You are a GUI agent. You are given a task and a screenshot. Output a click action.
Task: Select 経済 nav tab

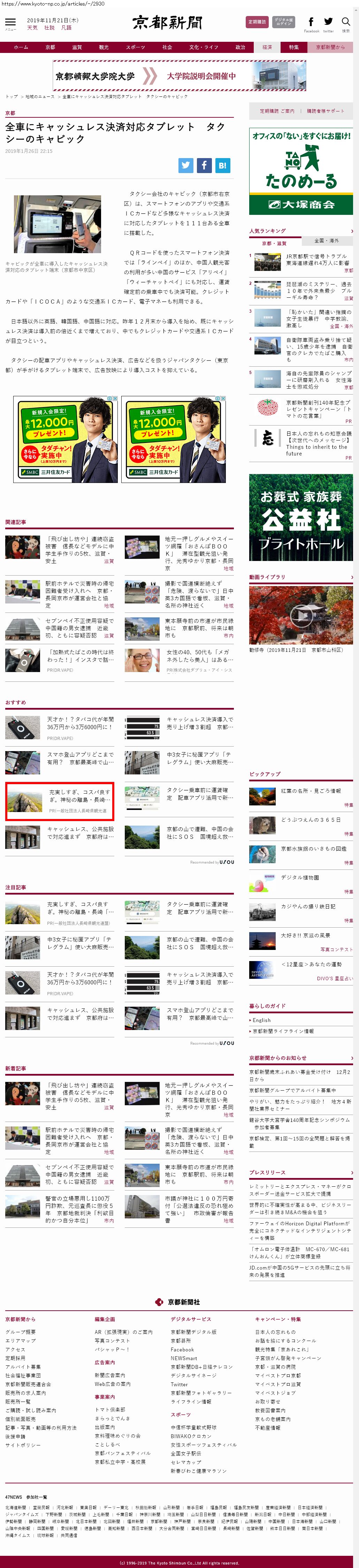pos(267,47)
